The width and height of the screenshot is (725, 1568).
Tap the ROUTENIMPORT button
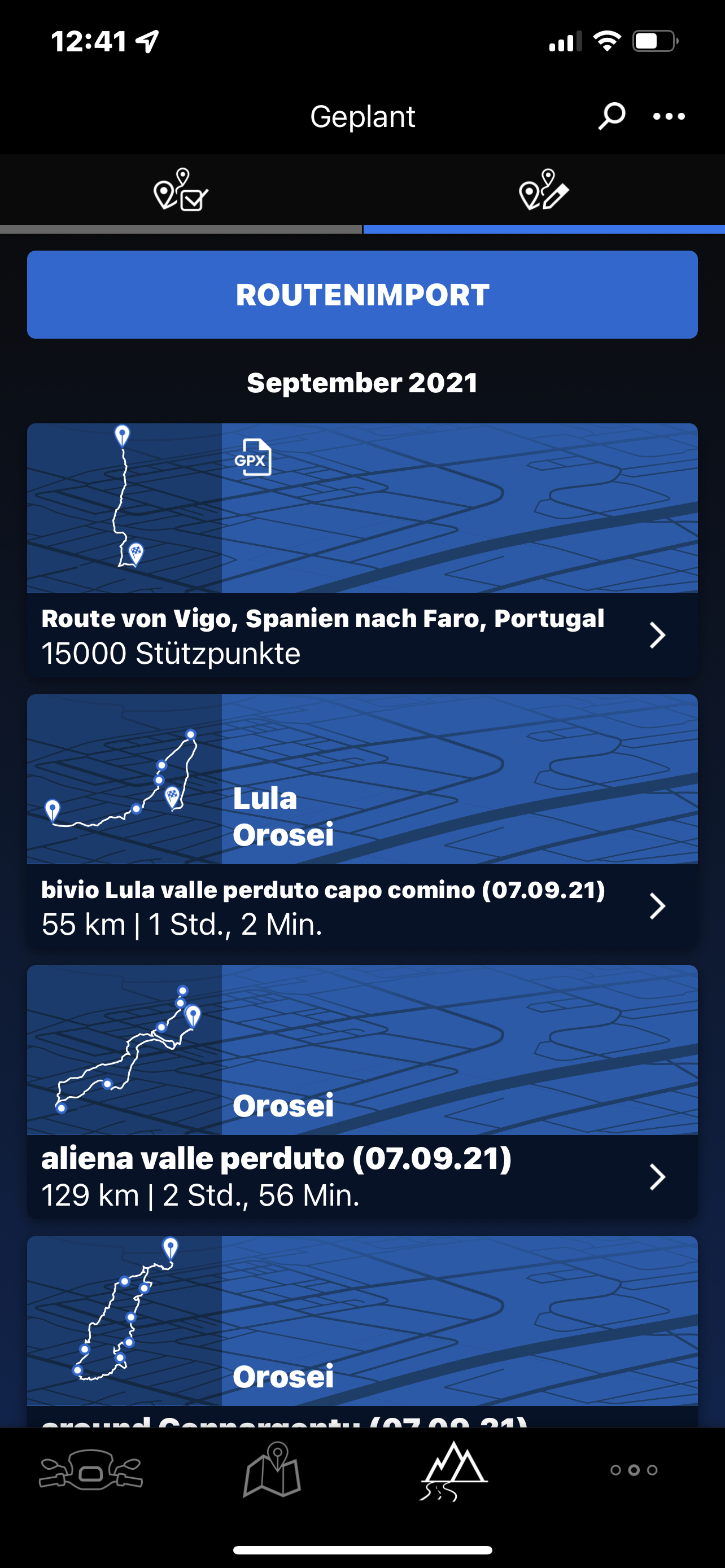click(x=362, y=295)
